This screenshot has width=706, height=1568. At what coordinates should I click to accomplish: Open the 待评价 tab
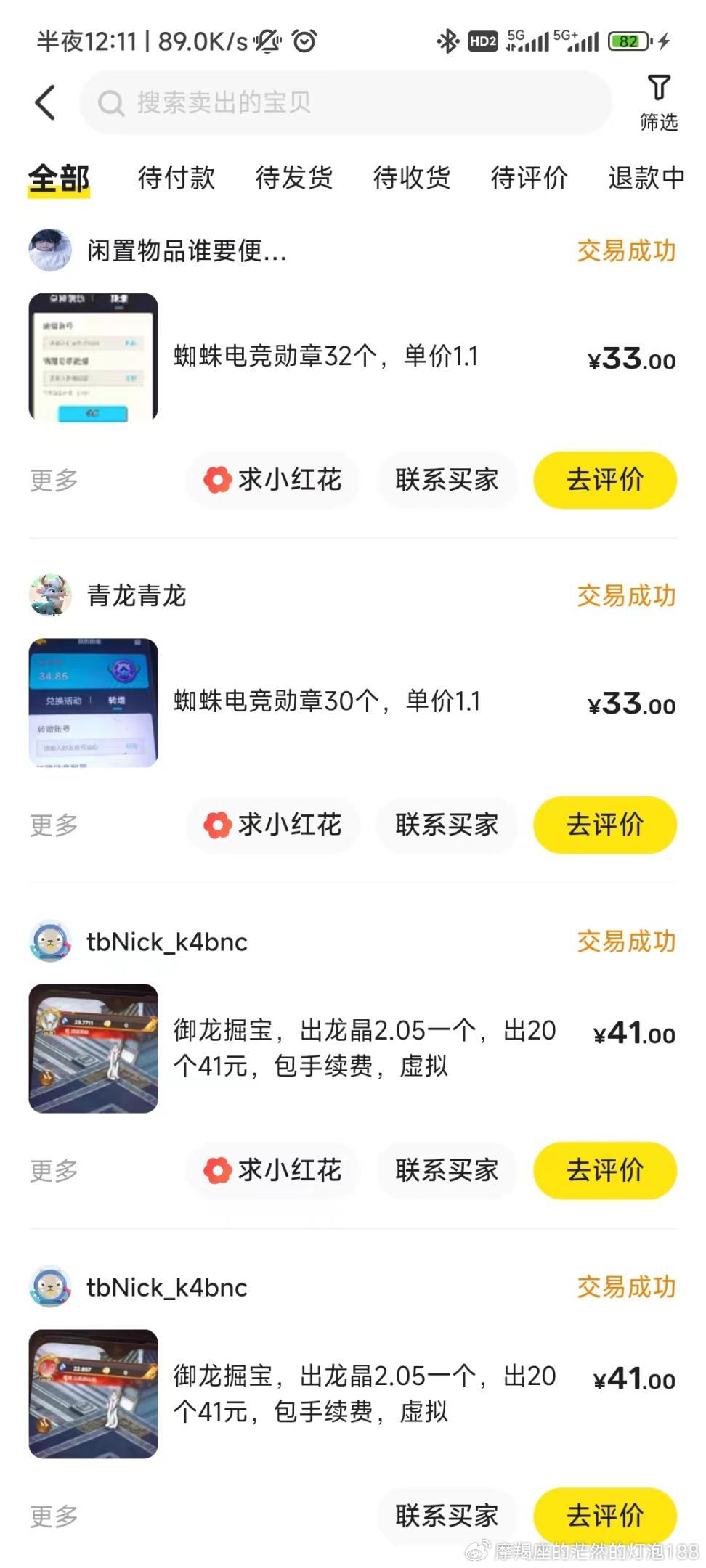(x=529, y=178)
